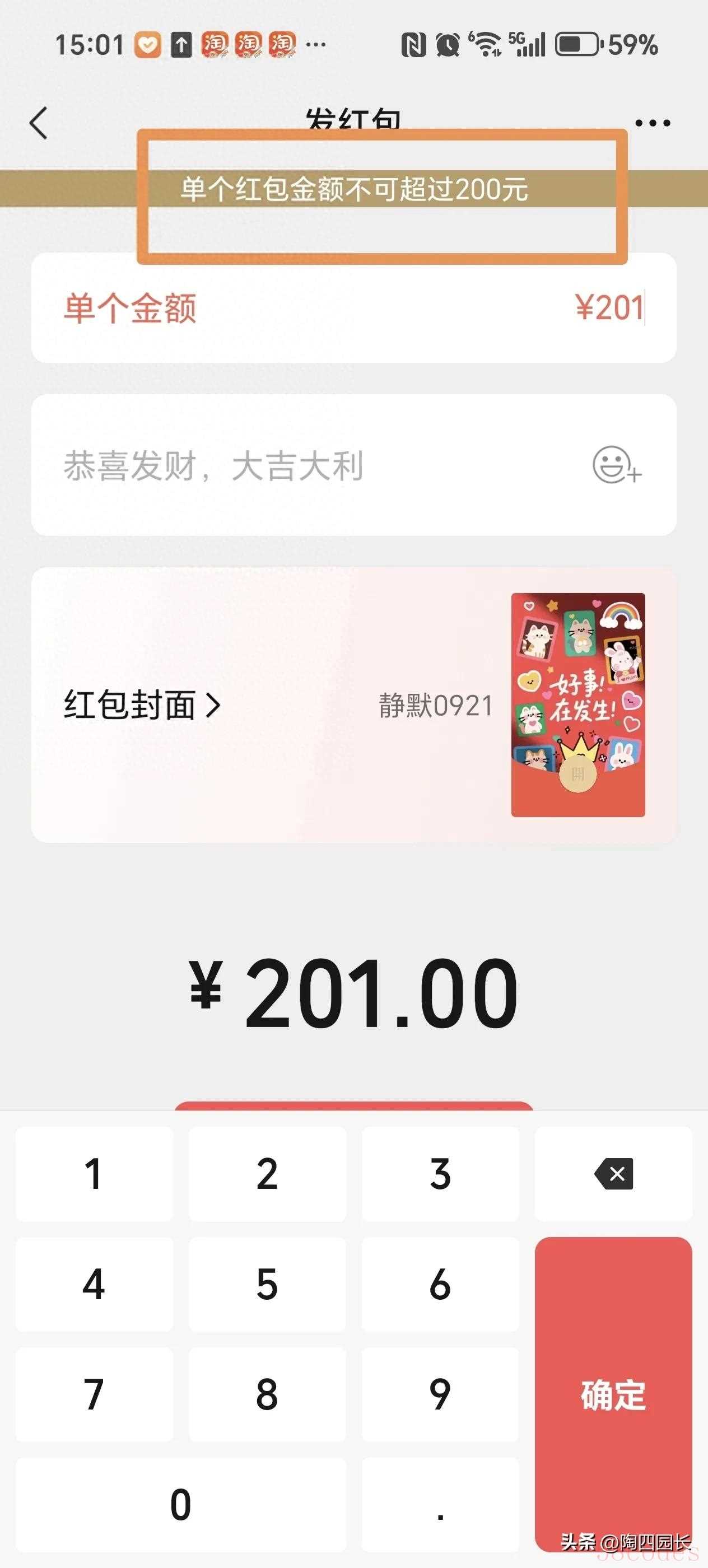Tap keypad digit 1
This screenshot has width=708, height=1568.
94,1174
